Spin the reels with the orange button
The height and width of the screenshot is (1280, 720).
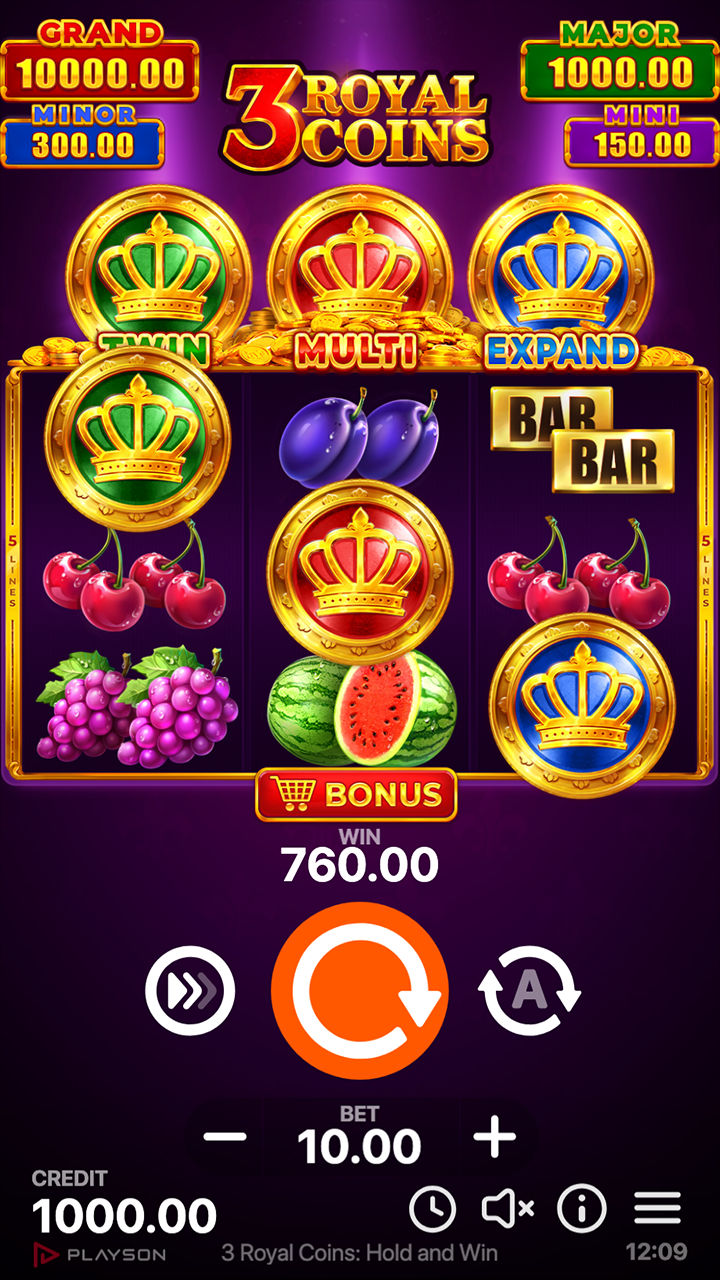coord(359,990)
